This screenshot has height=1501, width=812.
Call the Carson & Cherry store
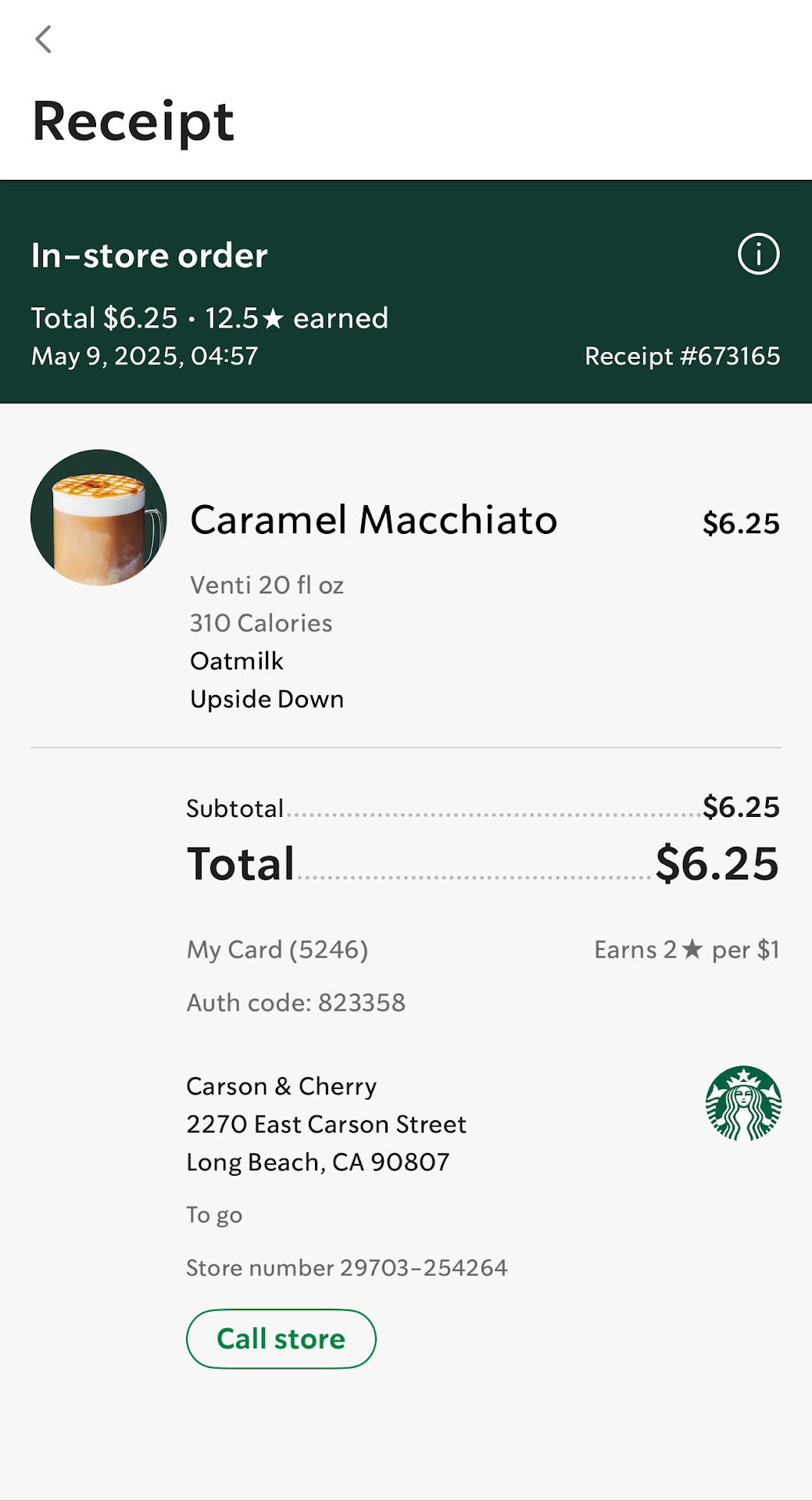(x=281, y=1338)
